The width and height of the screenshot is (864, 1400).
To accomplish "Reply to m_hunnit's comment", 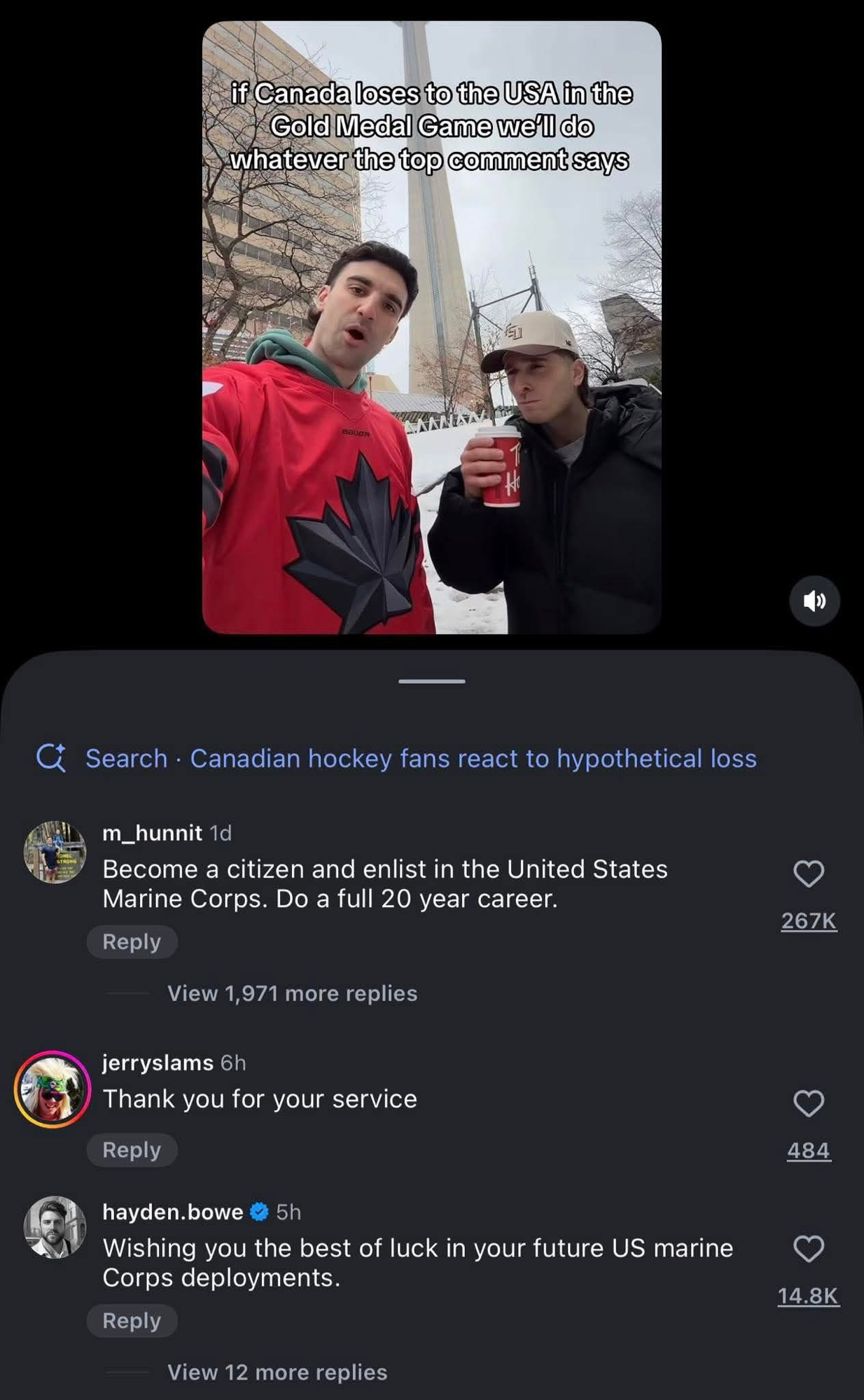I will coord(132,941).
